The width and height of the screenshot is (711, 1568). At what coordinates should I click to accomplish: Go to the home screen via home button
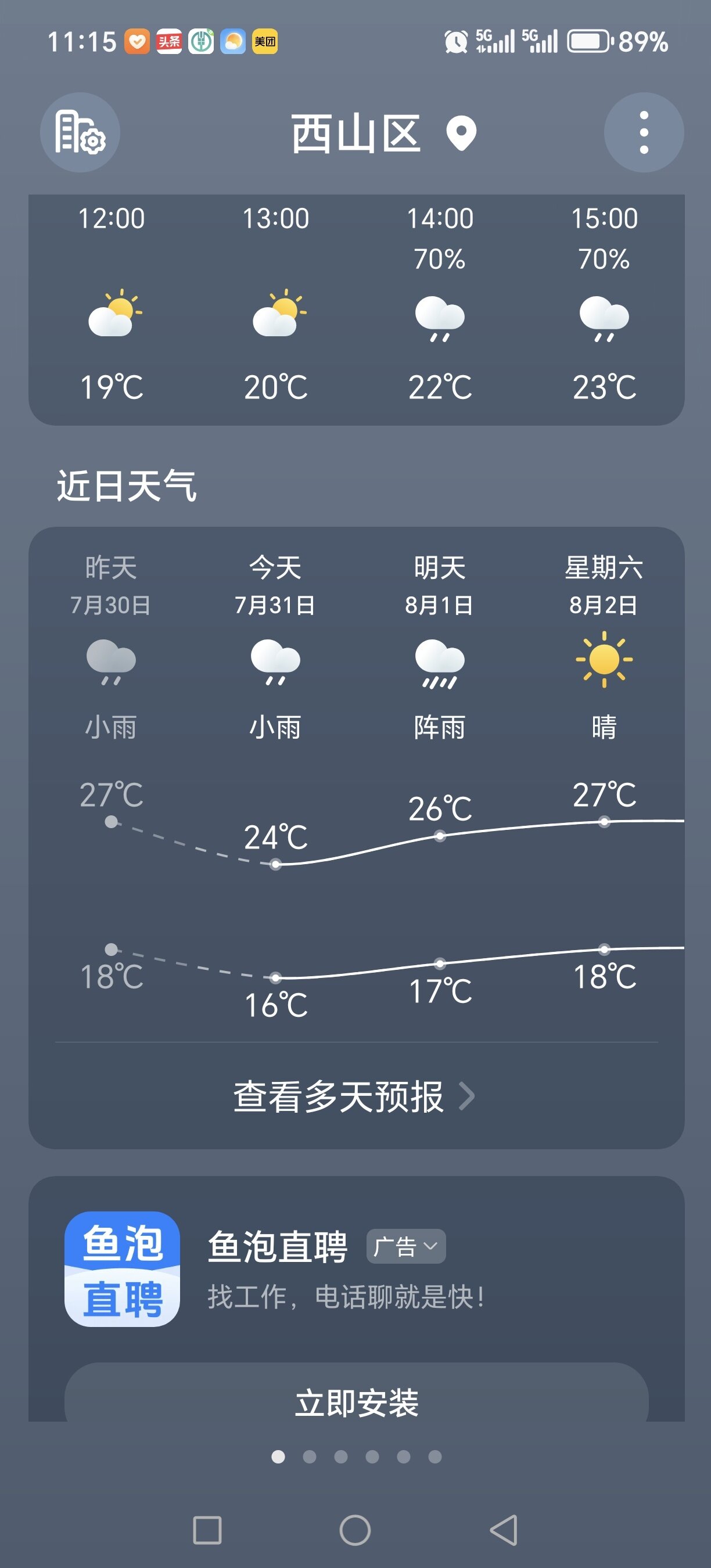tap(355, 1530)
